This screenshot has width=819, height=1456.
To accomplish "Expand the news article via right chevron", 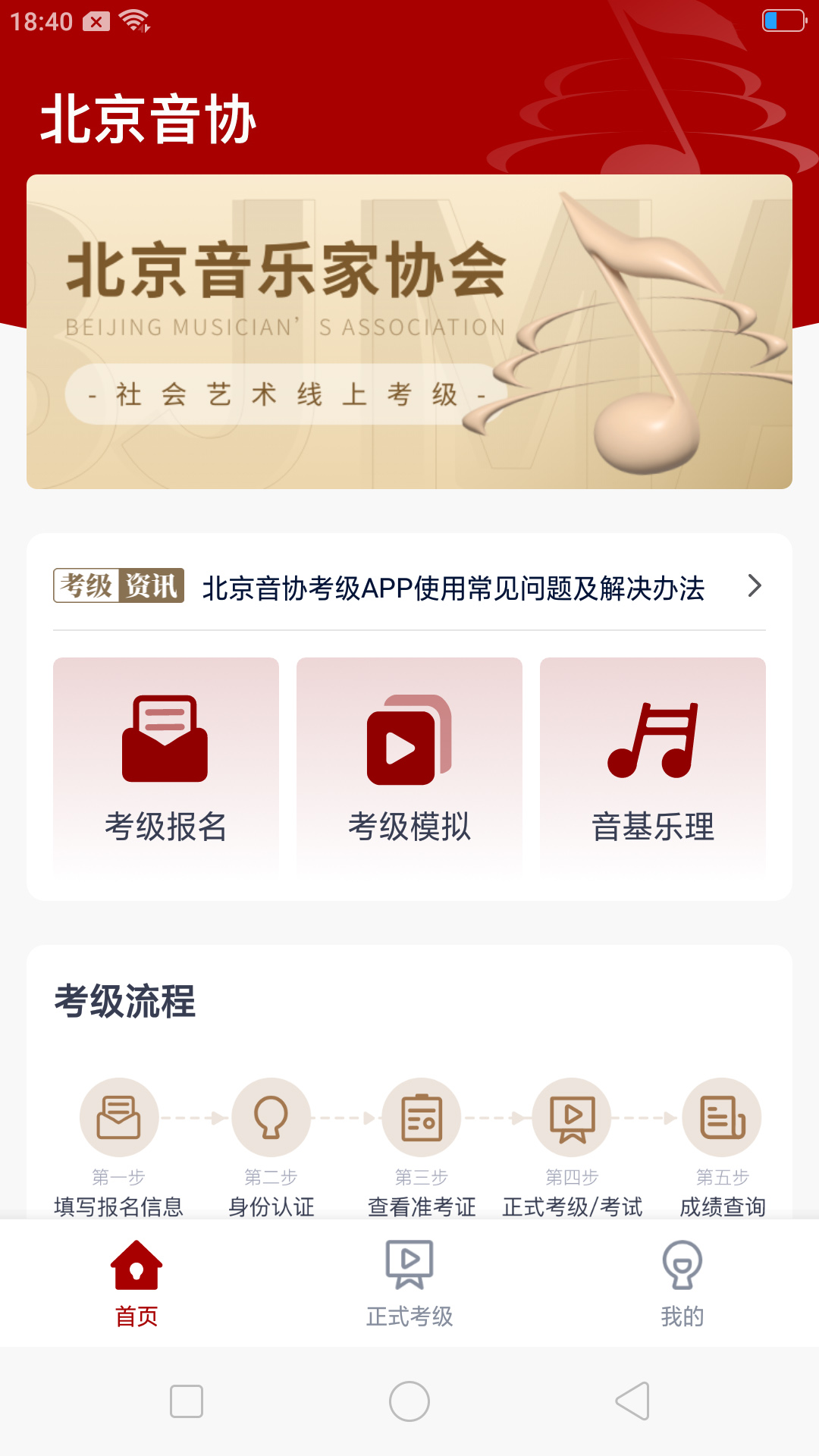I will click(x=755, y=585).
